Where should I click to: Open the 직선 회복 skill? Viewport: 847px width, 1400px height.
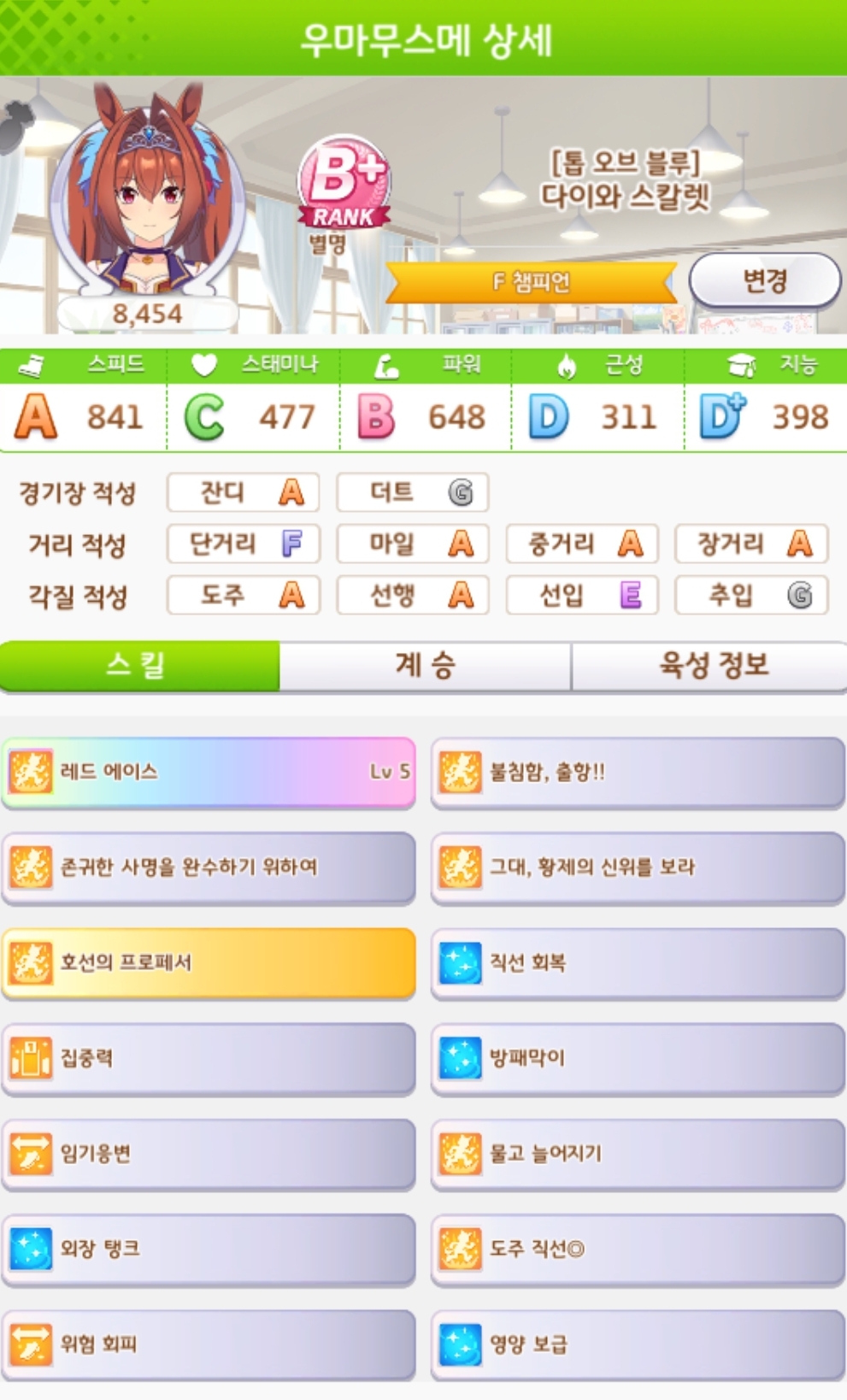(x=638, y=963)
